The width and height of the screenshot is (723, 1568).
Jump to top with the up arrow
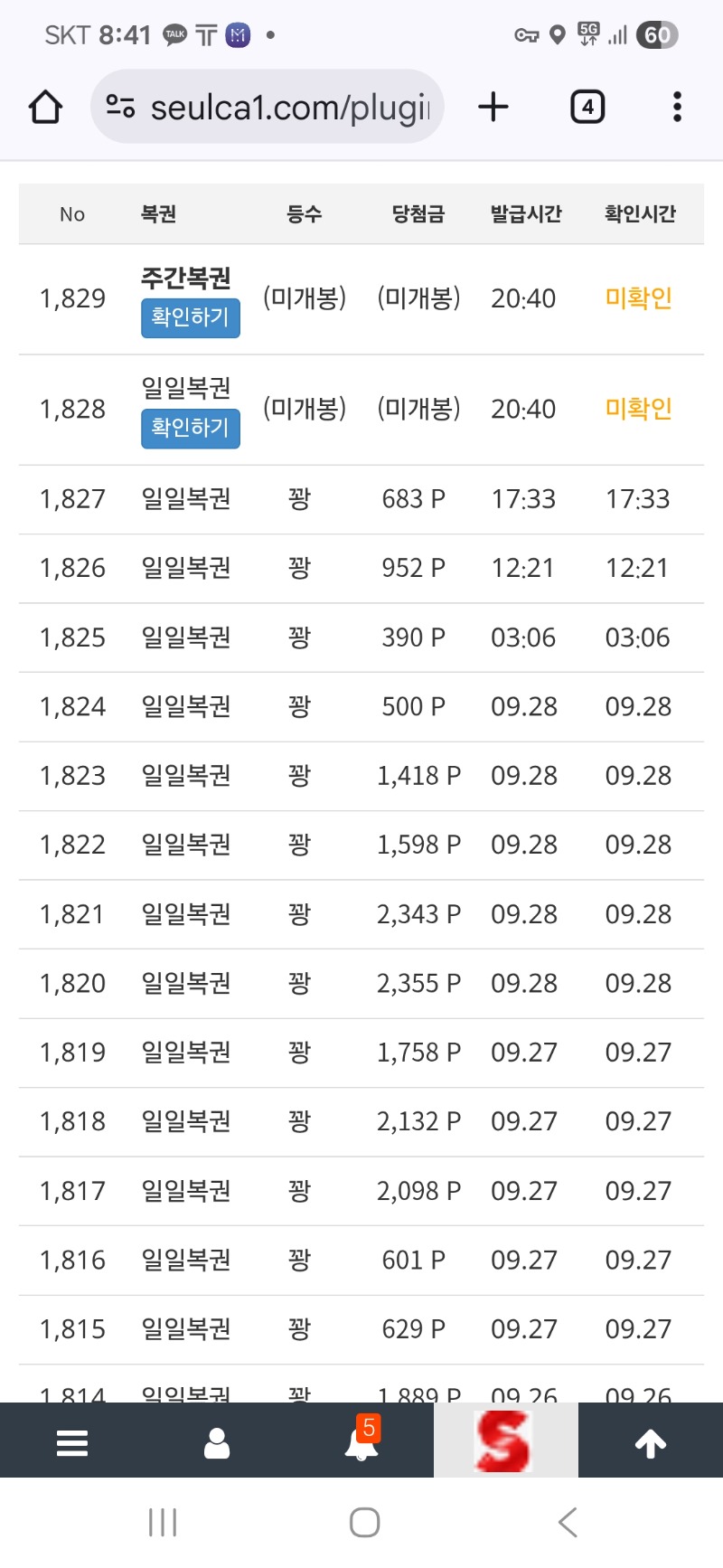pos(651,1443)
